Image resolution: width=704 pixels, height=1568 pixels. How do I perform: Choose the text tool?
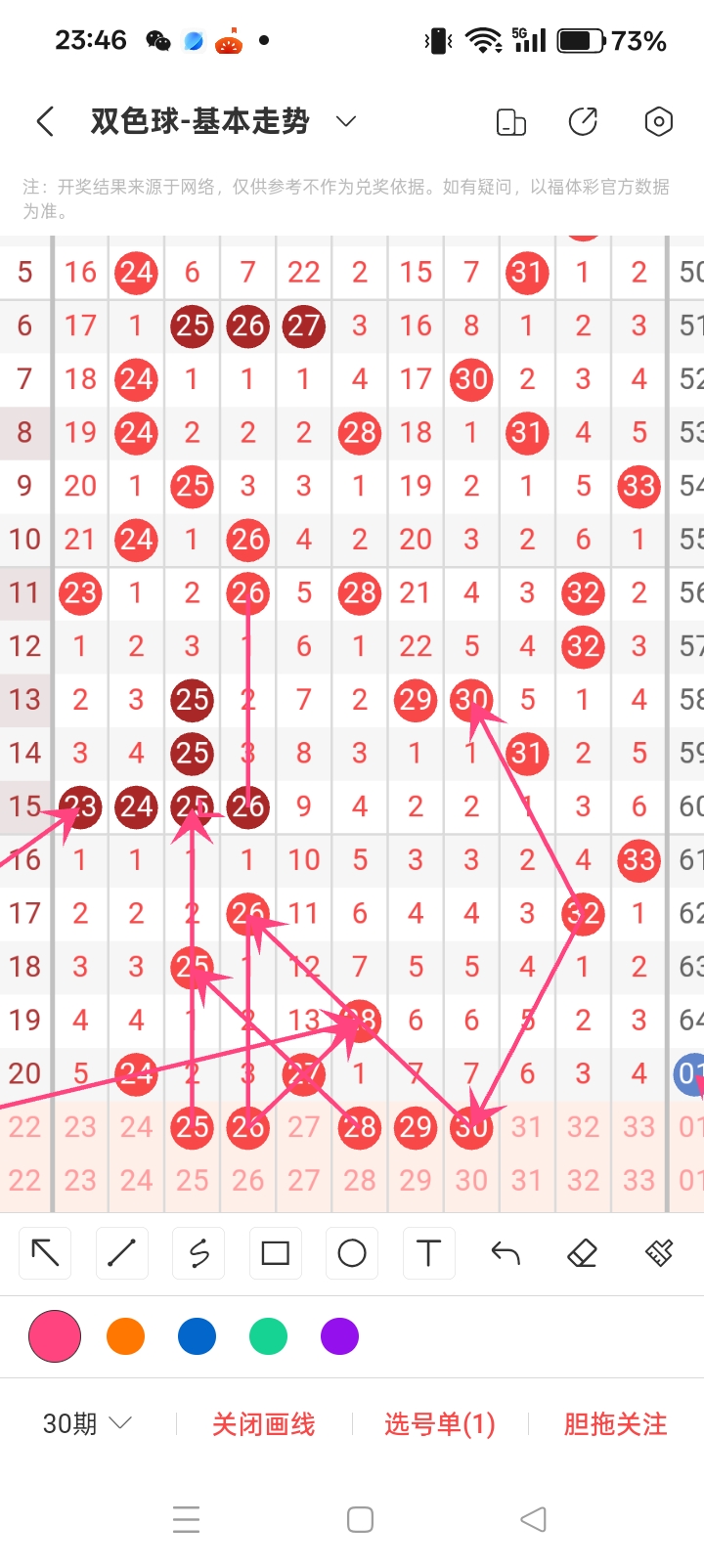tap(428, 1253)
